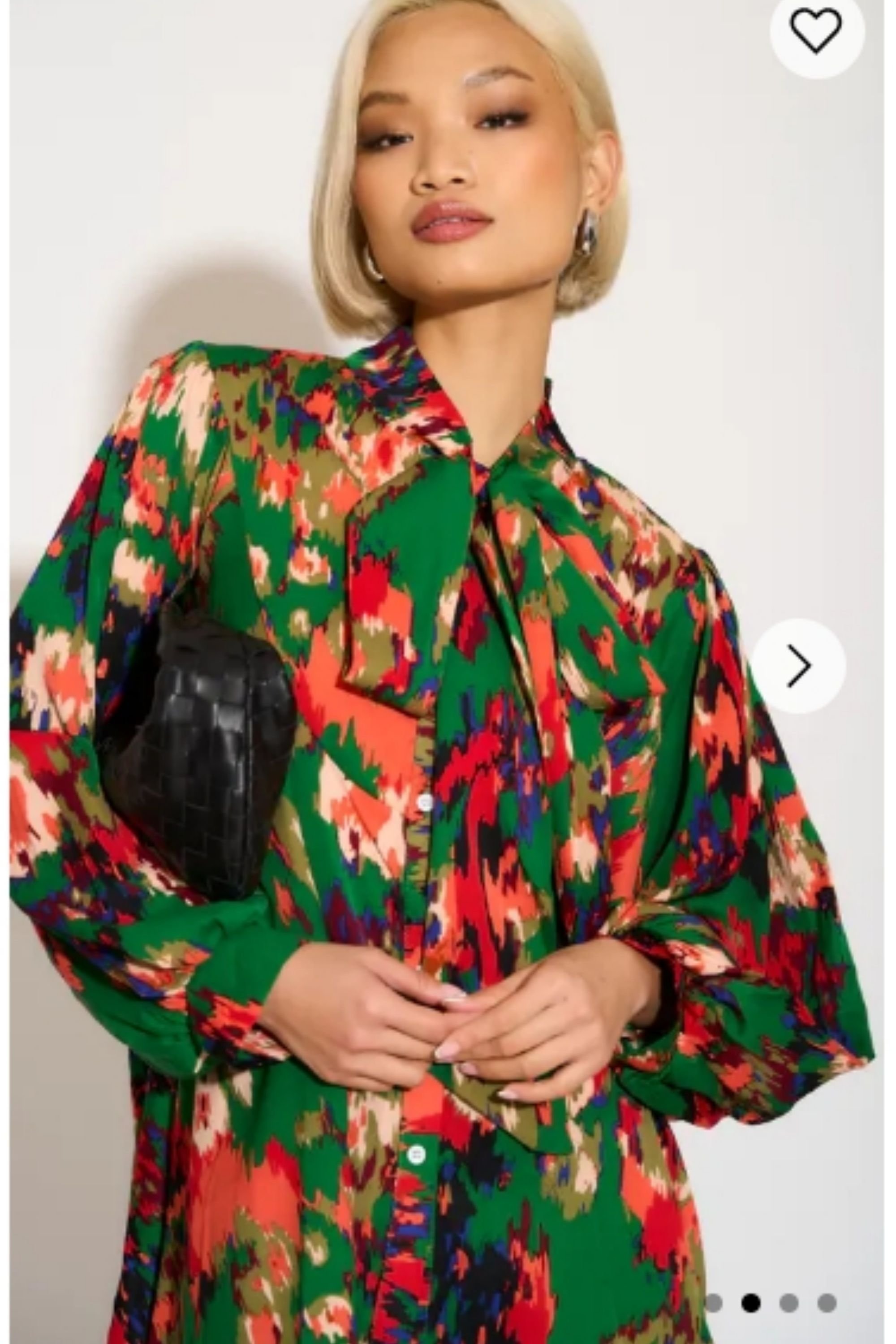
Task: Select the first pagination dot
Action: pos(716,1303)
